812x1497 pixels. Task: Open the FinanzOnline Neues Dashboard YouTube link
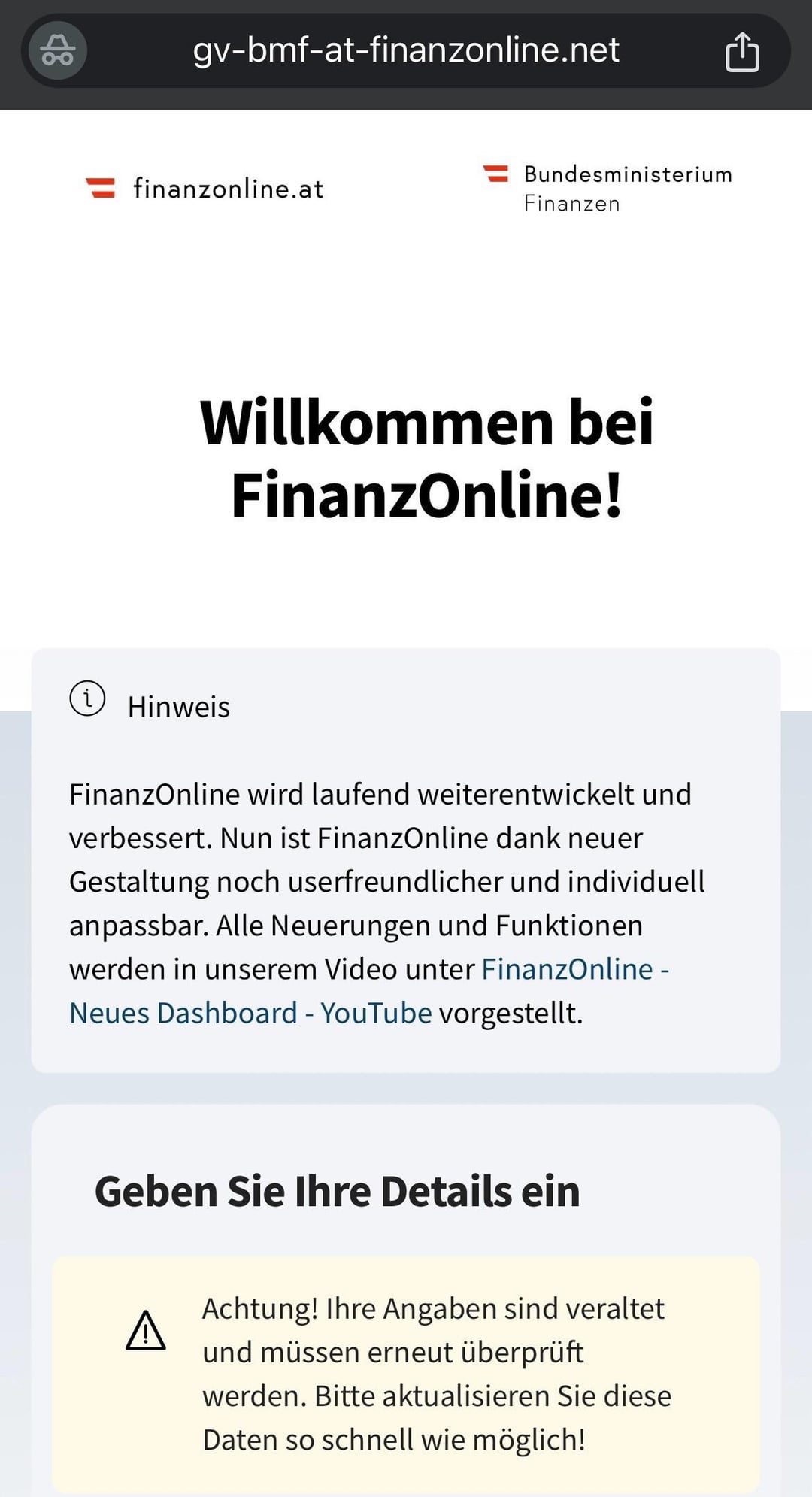point(250,1013)
